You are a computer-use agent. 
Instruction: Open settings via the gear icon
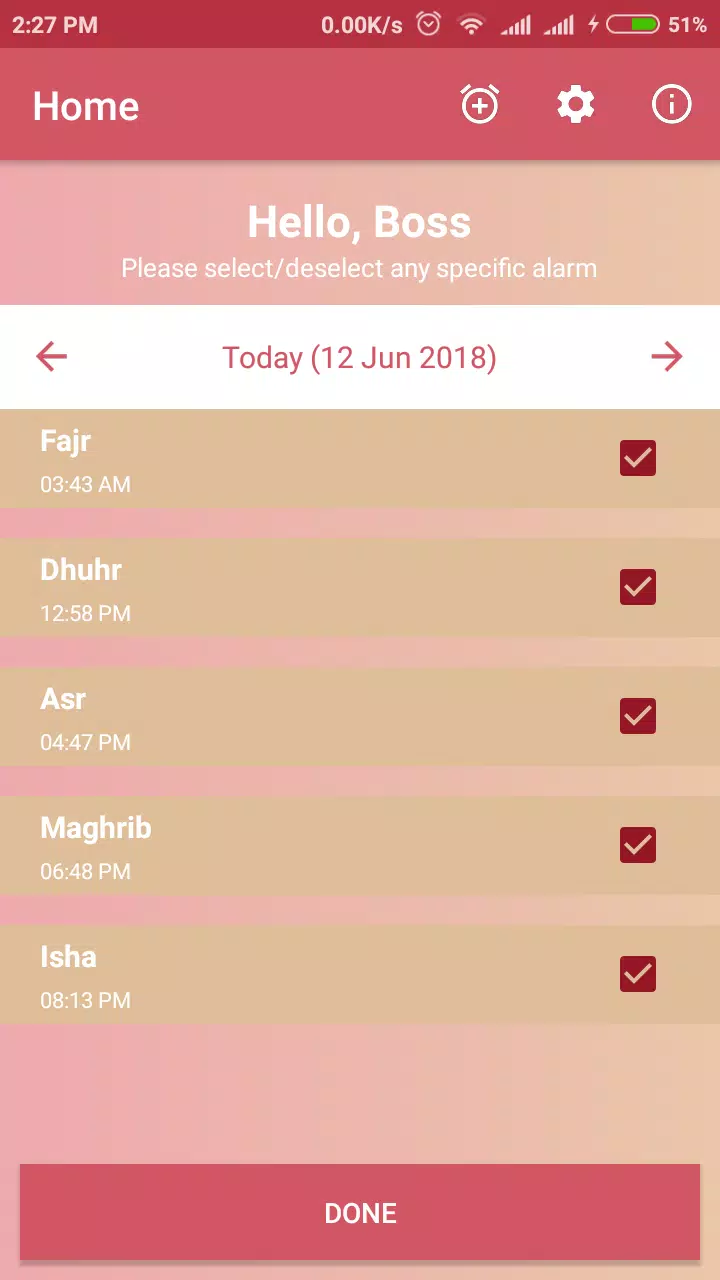(576, 104)
